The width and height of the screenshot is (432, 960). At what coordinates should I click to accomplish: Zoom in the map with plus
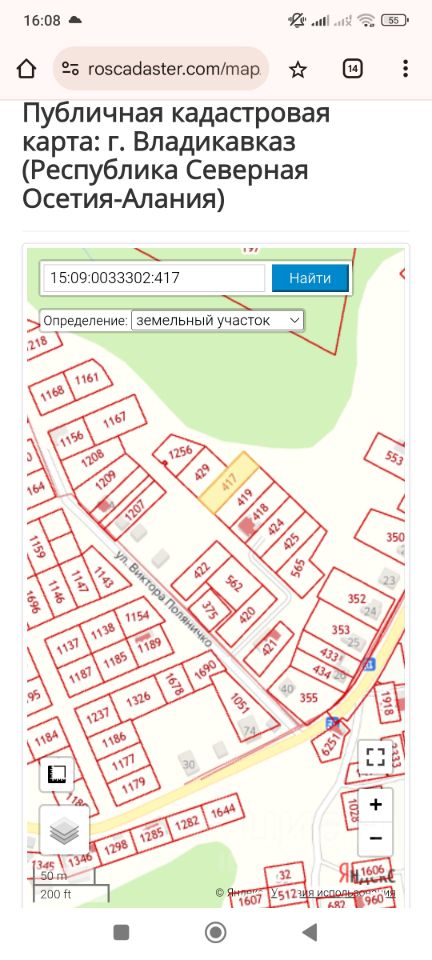click(375, 804)
